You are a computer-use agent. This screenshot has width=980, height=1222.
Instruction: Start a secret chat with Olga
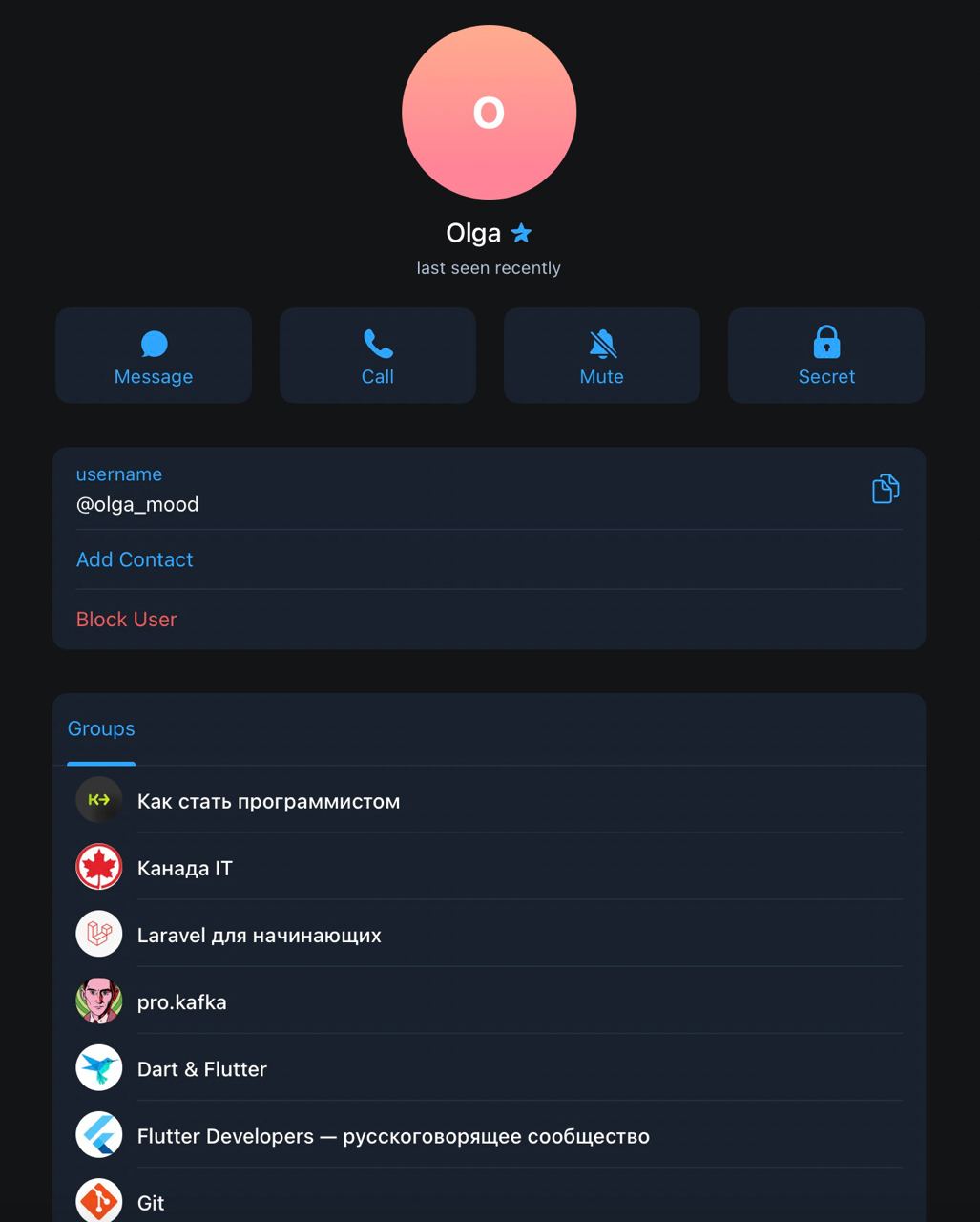(826, 355)
